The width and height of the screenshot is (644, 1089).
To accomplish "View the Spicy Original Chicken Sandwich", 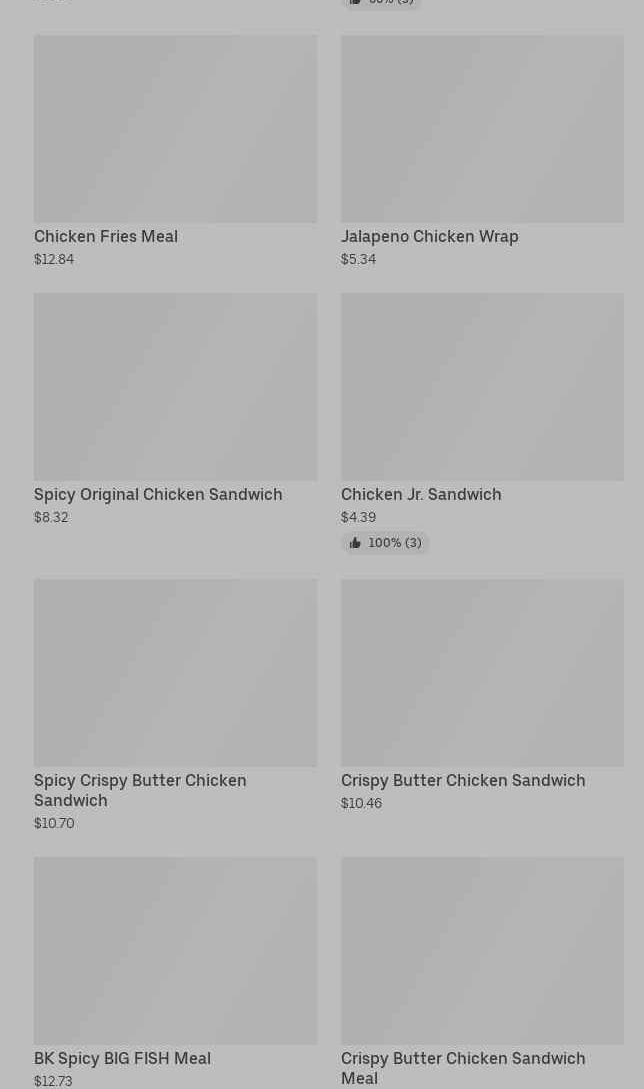I will coord(175,409).
